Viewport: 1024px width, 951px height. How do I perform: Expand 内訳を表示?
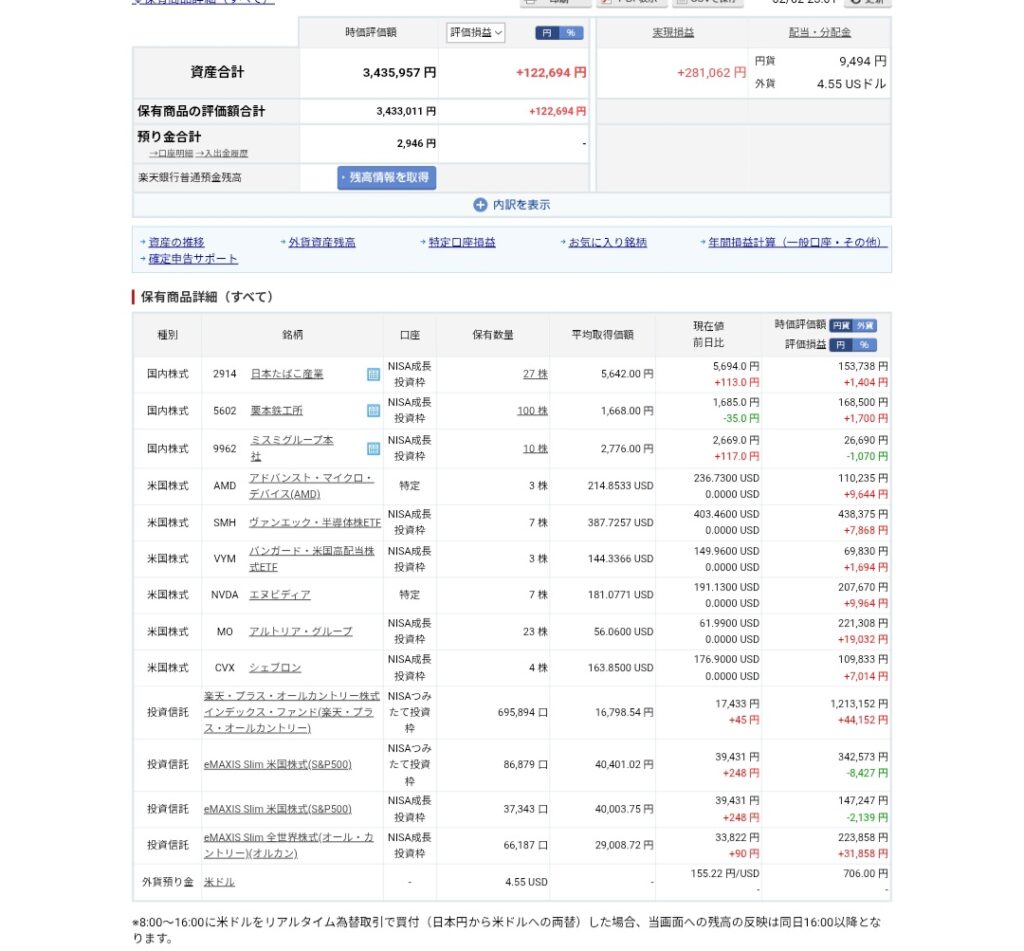click(512, 205)
